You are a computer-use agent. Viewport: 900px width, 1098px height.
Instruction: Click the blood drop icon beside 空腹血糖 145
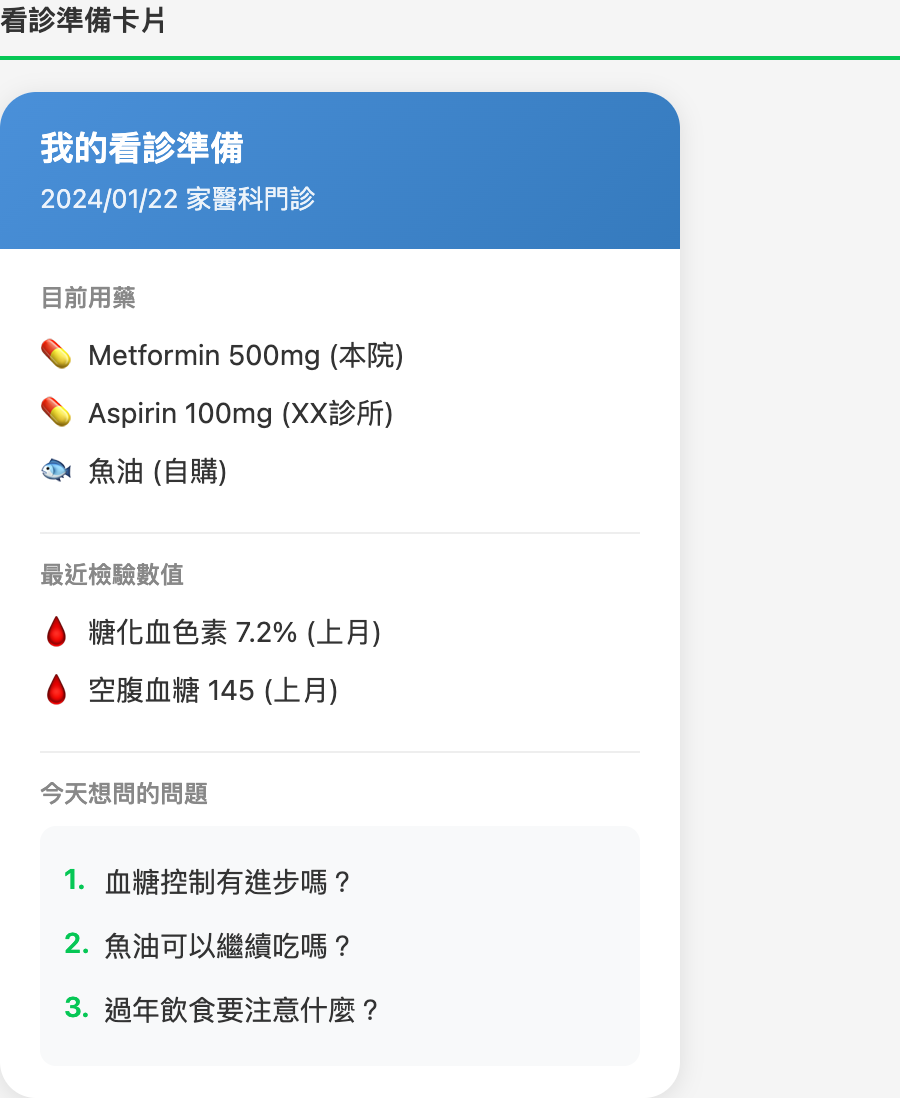coord(57,690)
